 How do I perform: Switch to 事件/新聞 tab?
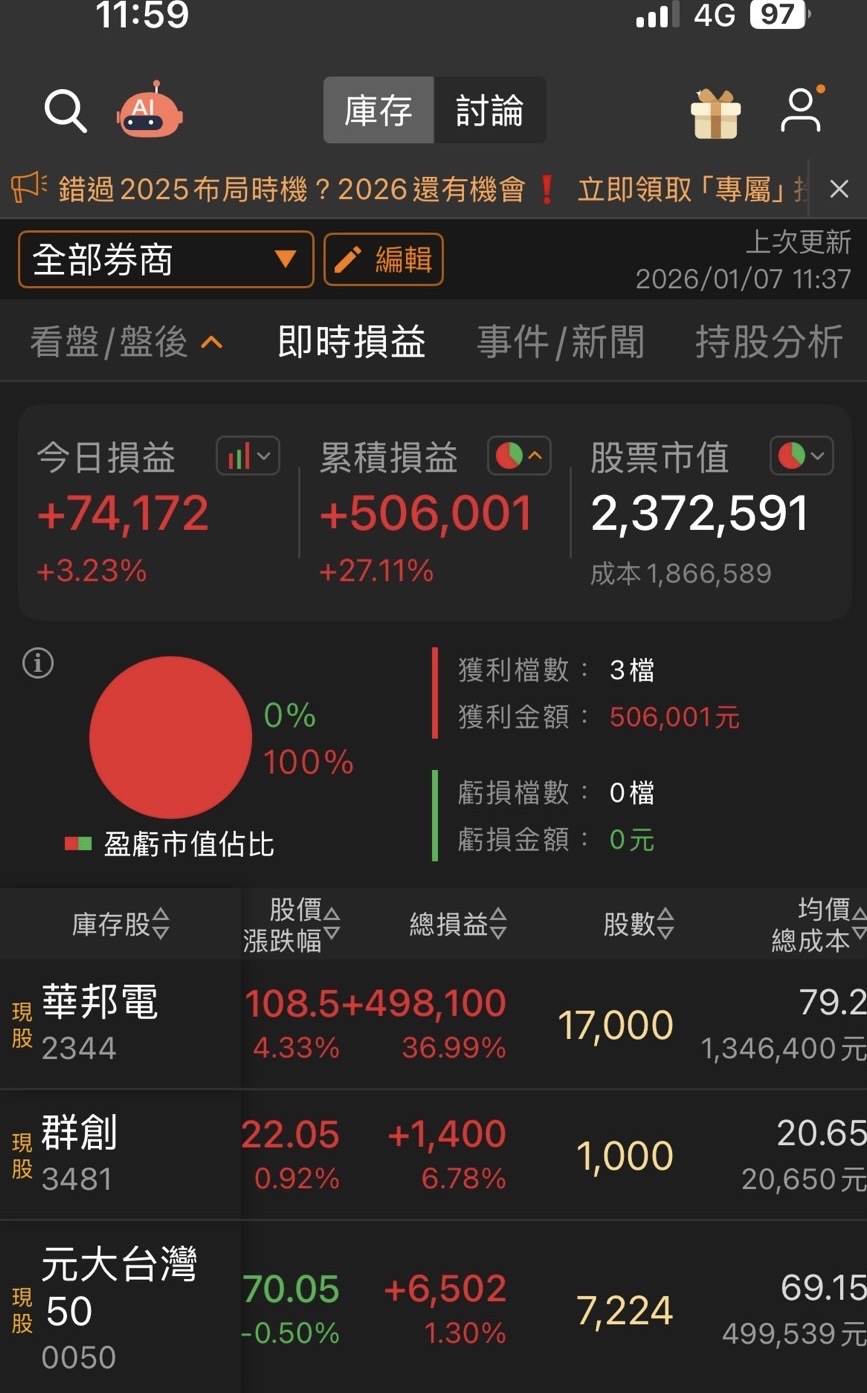point(560,343)
